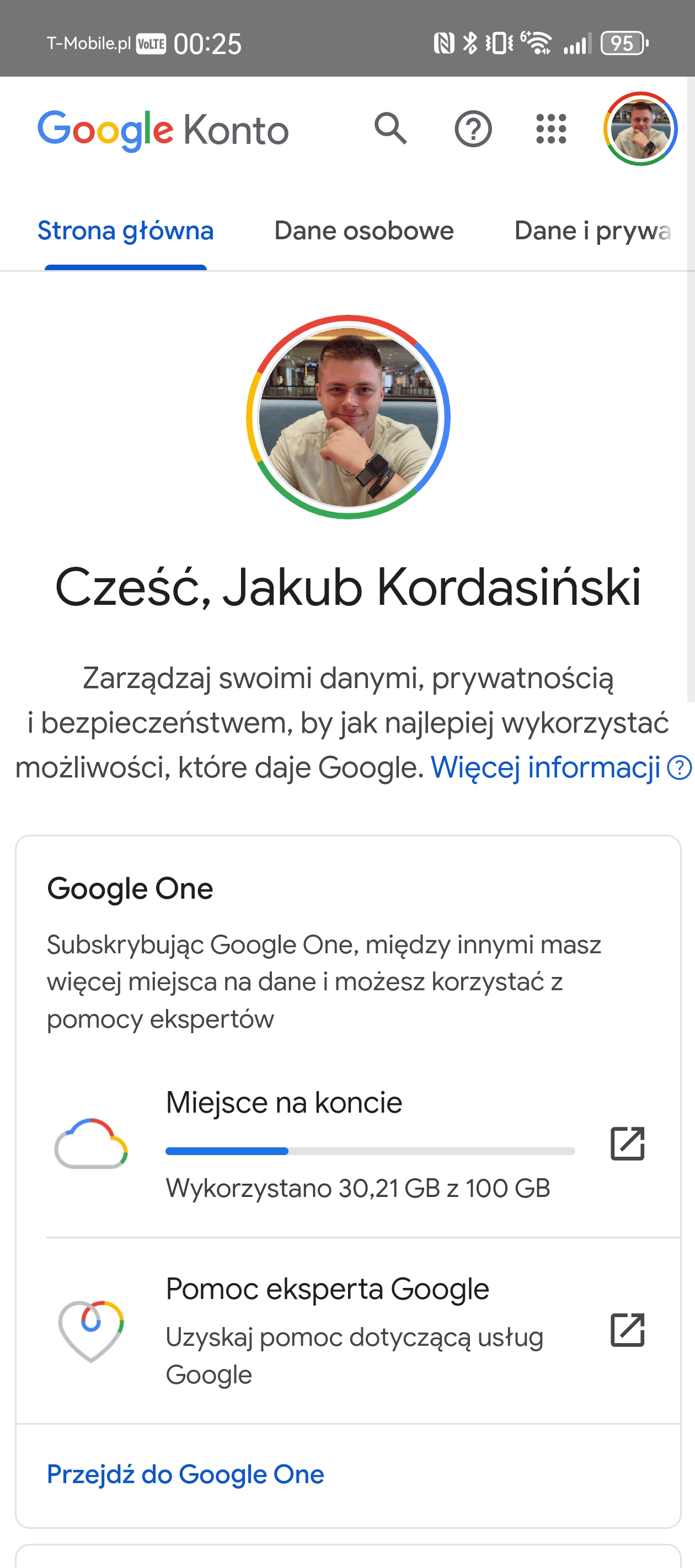
Task: Tap the account avatar in the top bar
Action: 640,128
